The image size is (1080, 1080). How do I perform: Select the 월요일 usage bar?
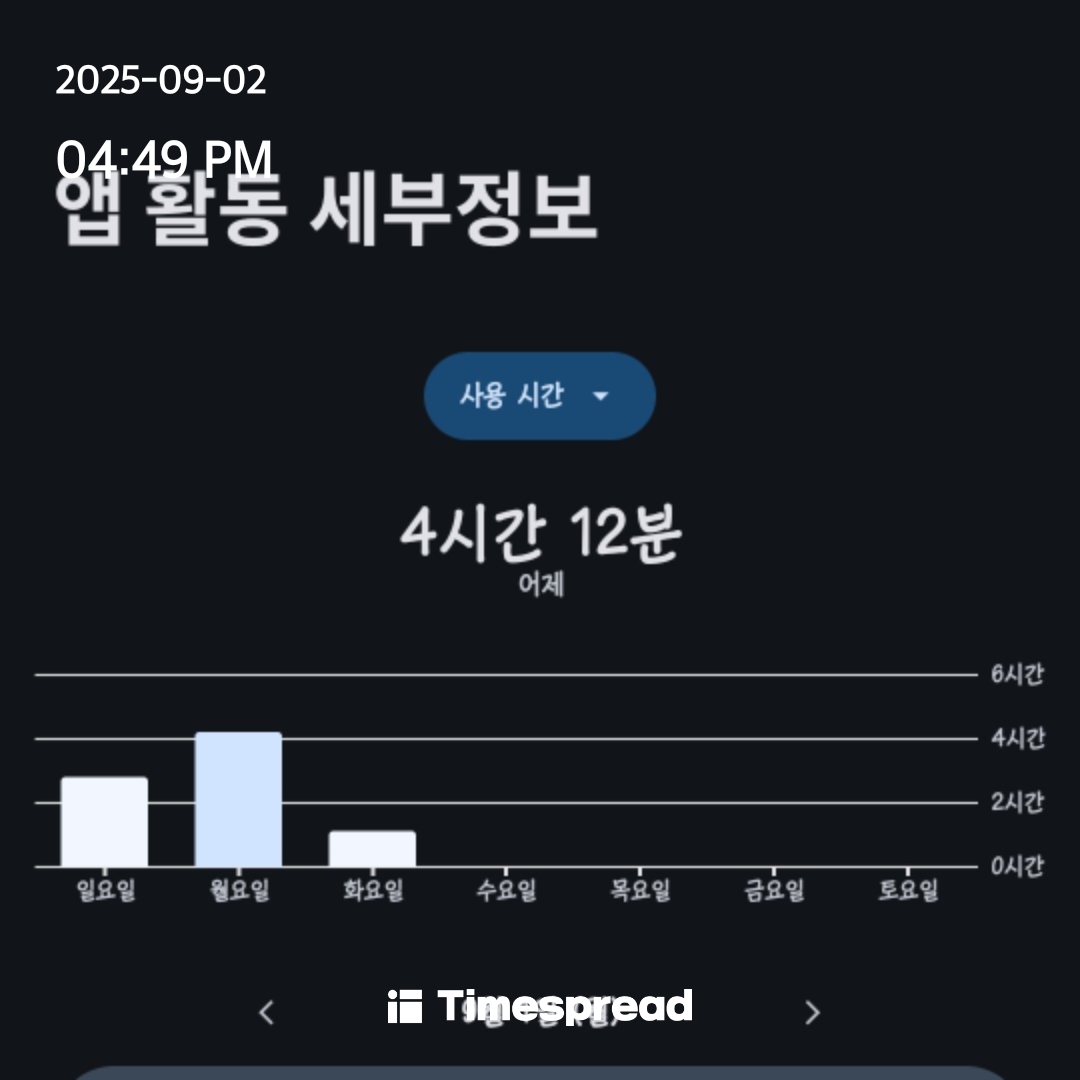coord(238,800)
